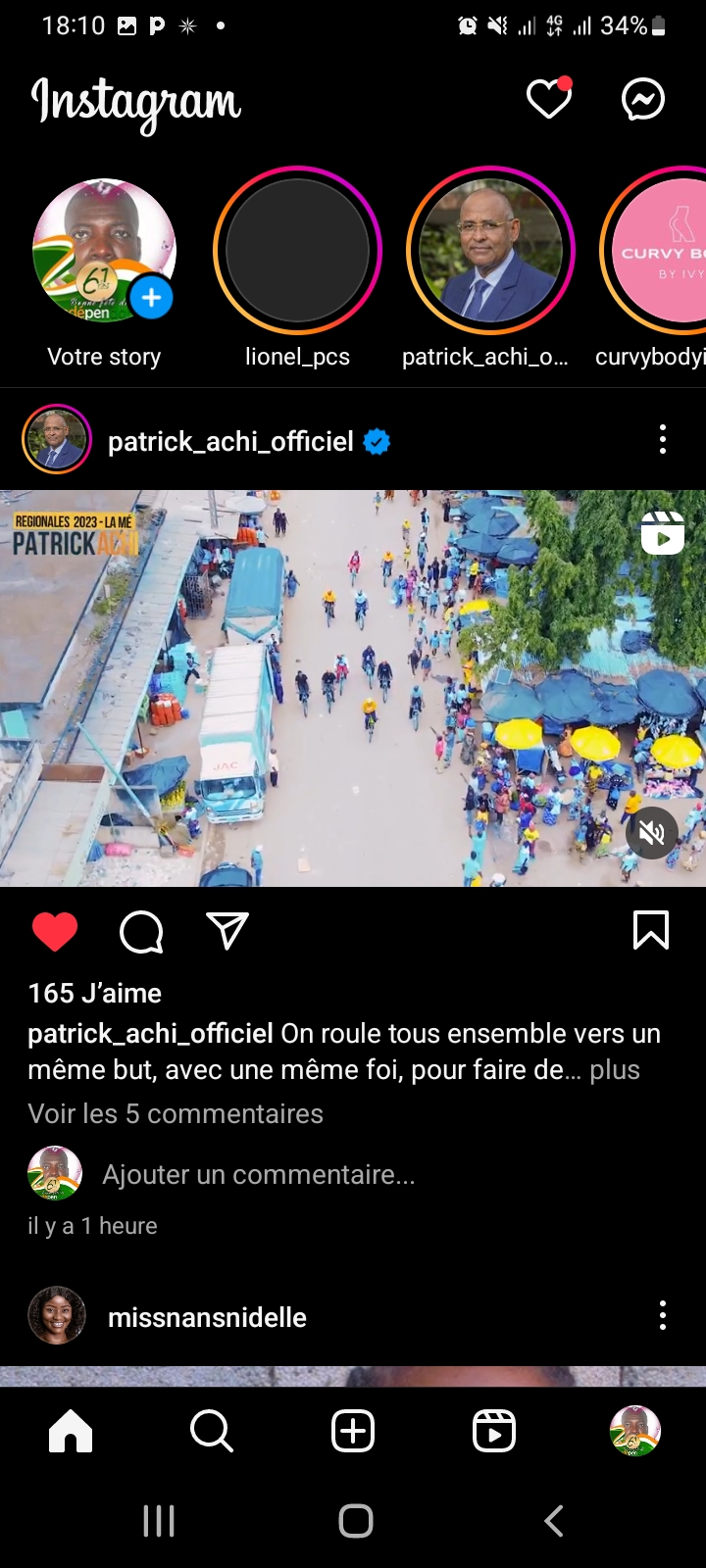The image size is (706, 1568).
Task: View all 5 comments
Action: point(176,1114)
